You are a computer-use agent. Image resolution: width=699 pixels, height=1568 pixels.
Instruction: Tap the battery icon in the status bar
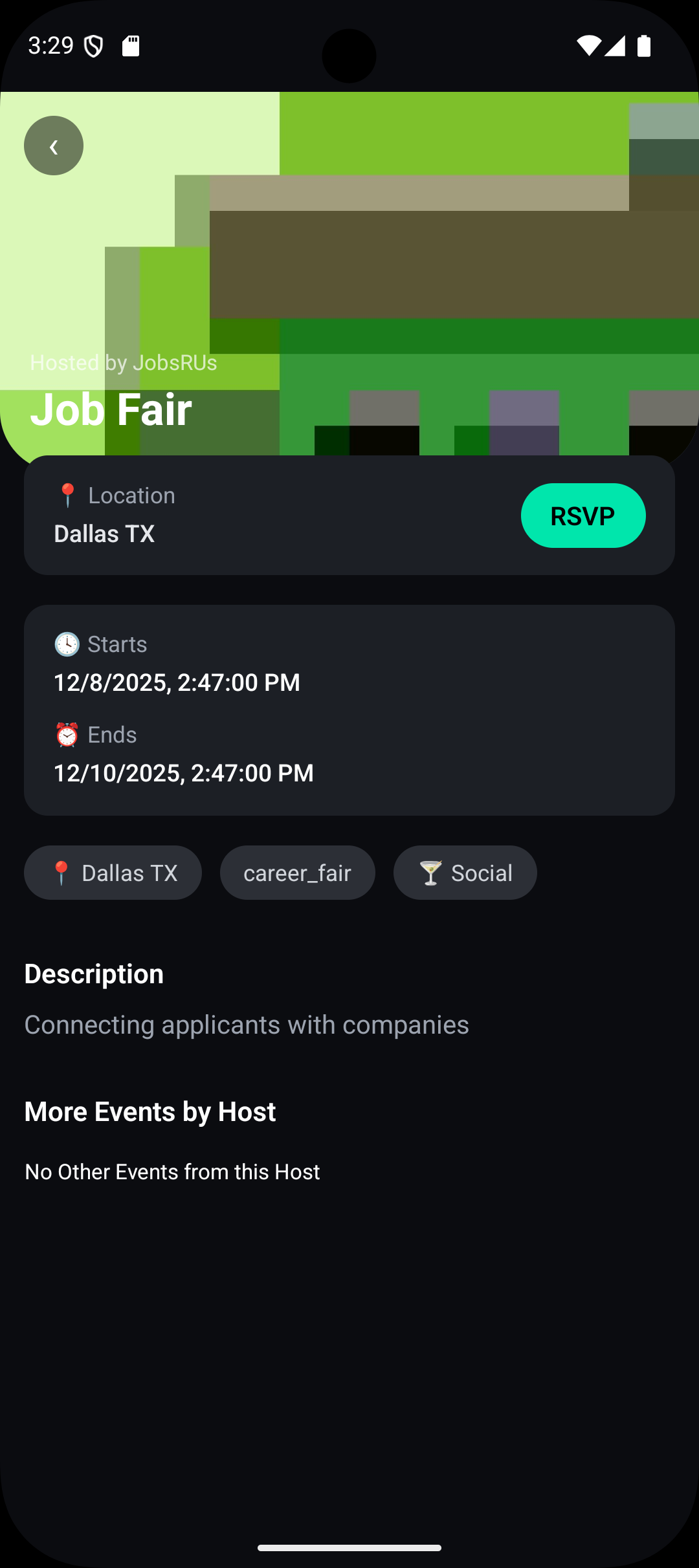click(644, 46)
